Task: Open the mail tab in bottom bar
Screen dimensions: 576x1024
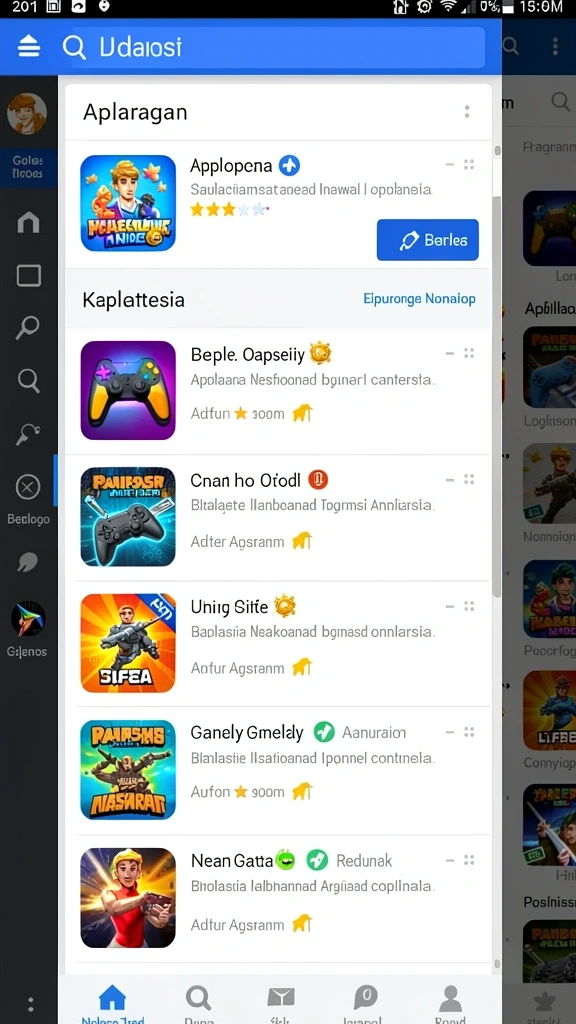Action: [281, 1002]
